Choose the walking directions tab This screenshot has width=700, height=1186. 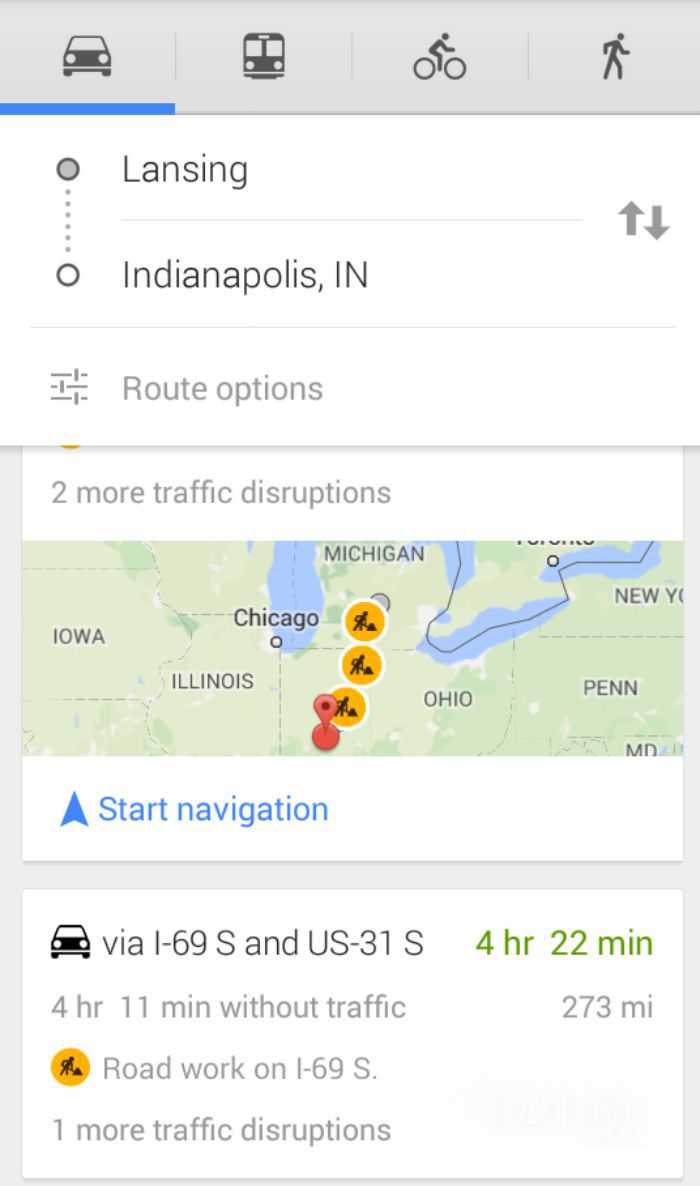click(614, 56)
